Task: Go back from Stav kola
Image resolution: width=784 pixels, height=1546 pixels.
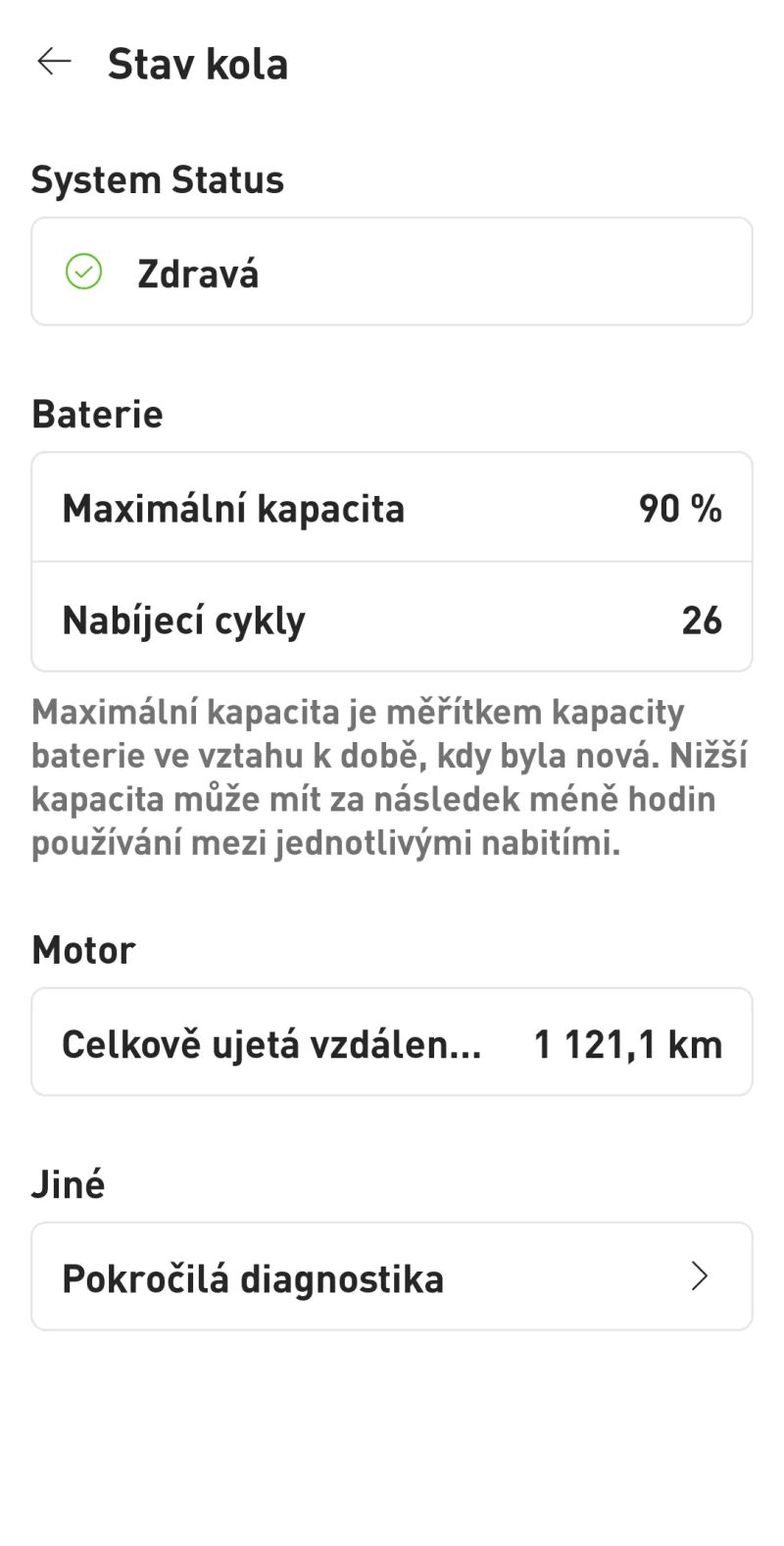Action: (x=54, y=62)
